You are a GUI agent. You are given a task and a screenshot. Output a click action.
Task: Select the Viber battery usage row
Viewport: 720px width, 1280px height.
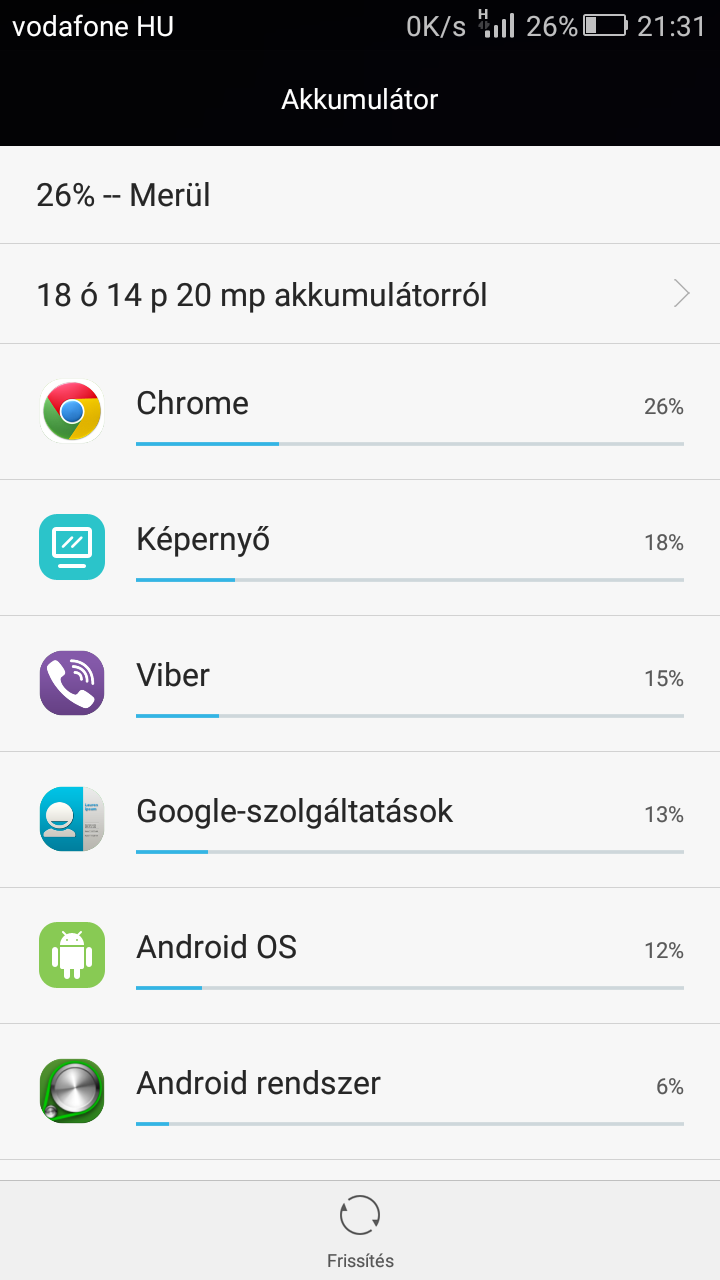[360, 683]
